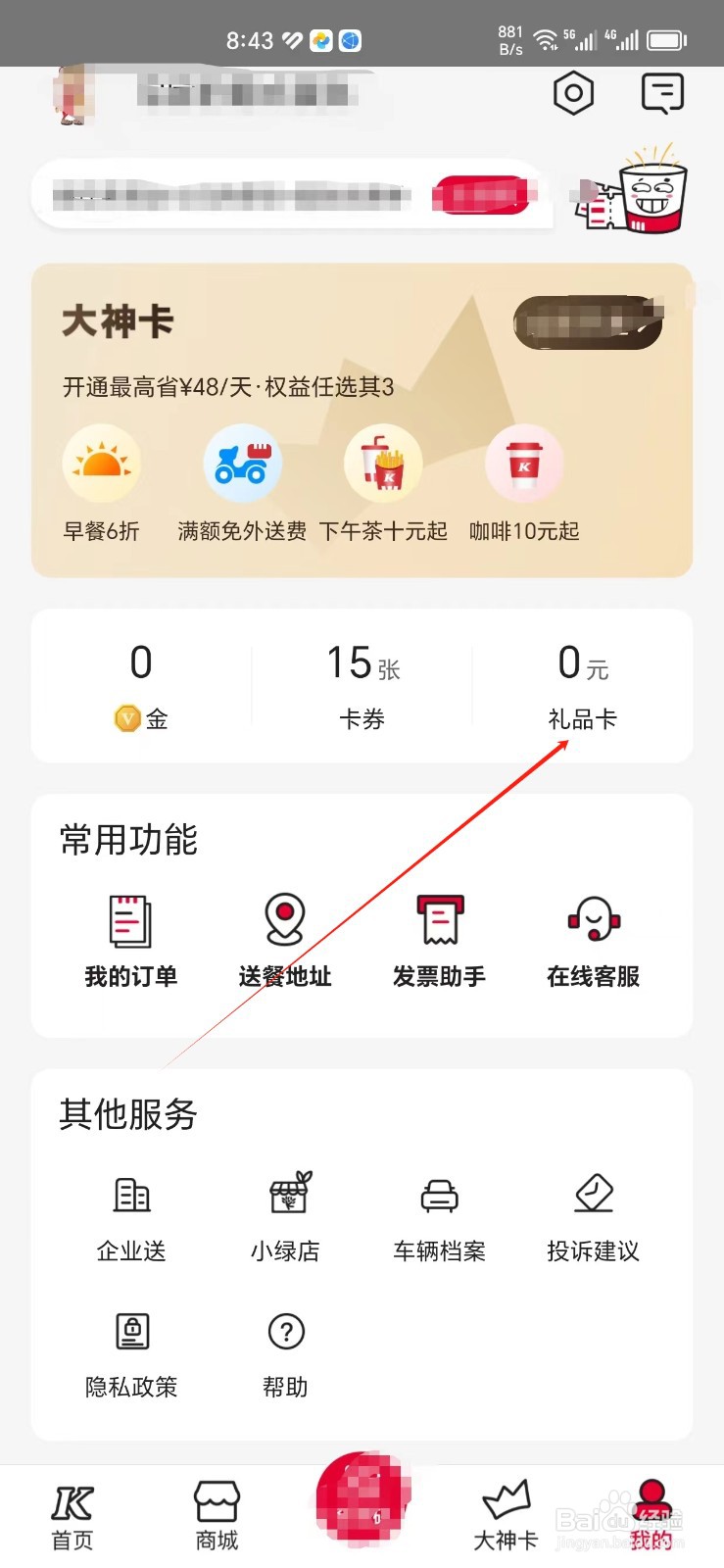
Task: Open the settings gear icon
Action: click(573, 91)
